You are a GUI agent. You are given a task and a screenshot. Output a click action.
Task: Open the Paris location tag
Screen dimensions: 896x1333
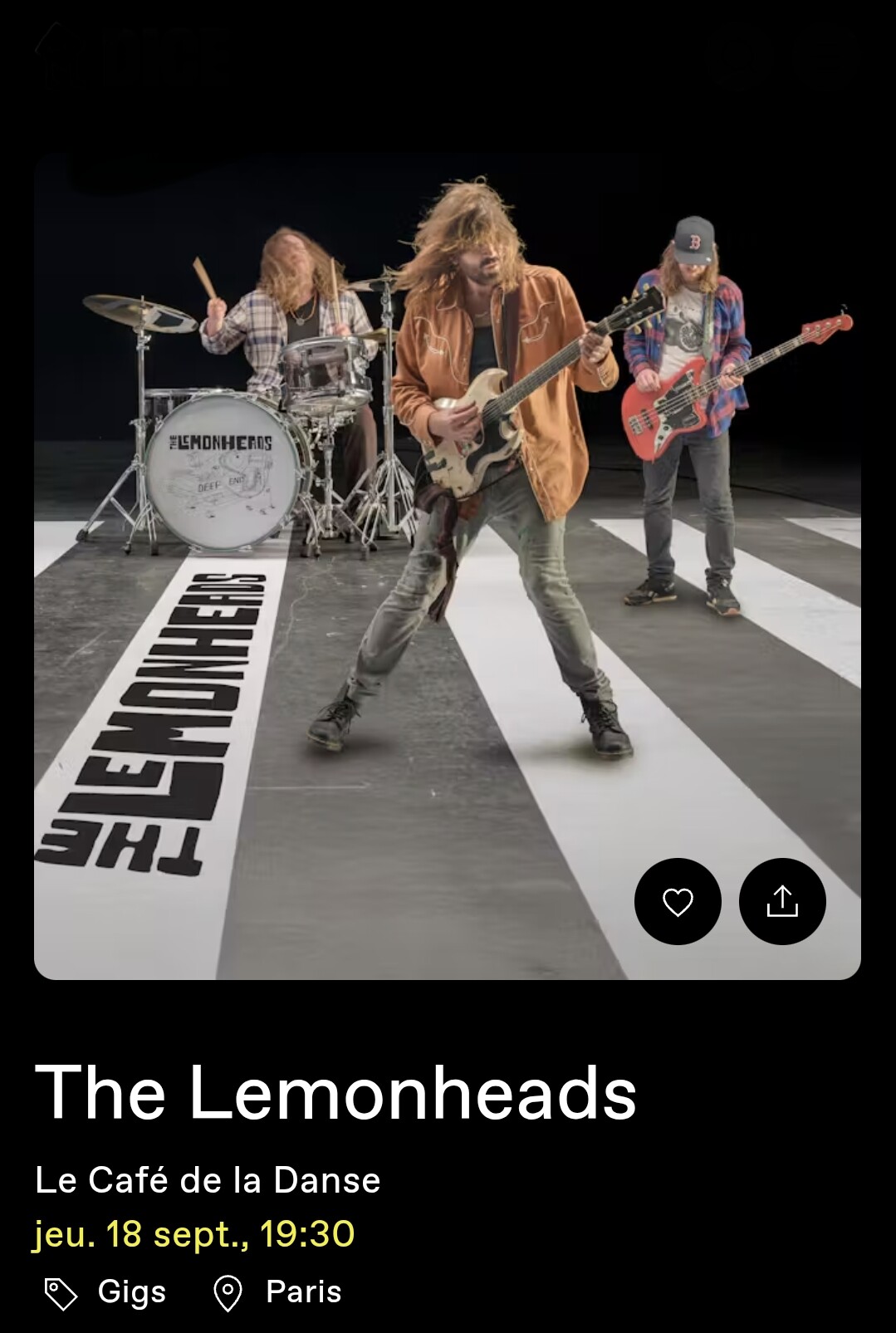click(x=277, y=1292)
